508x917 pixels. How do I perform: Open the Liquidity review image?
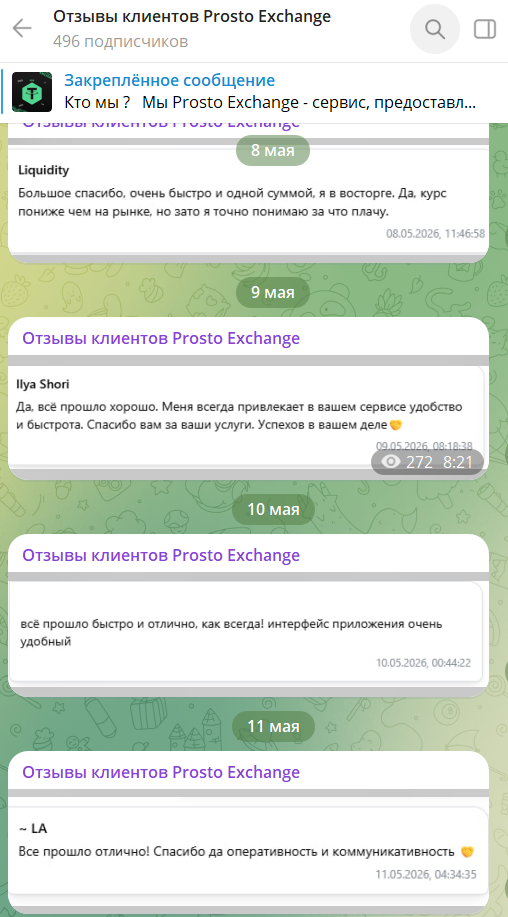(x=248, y=200)
